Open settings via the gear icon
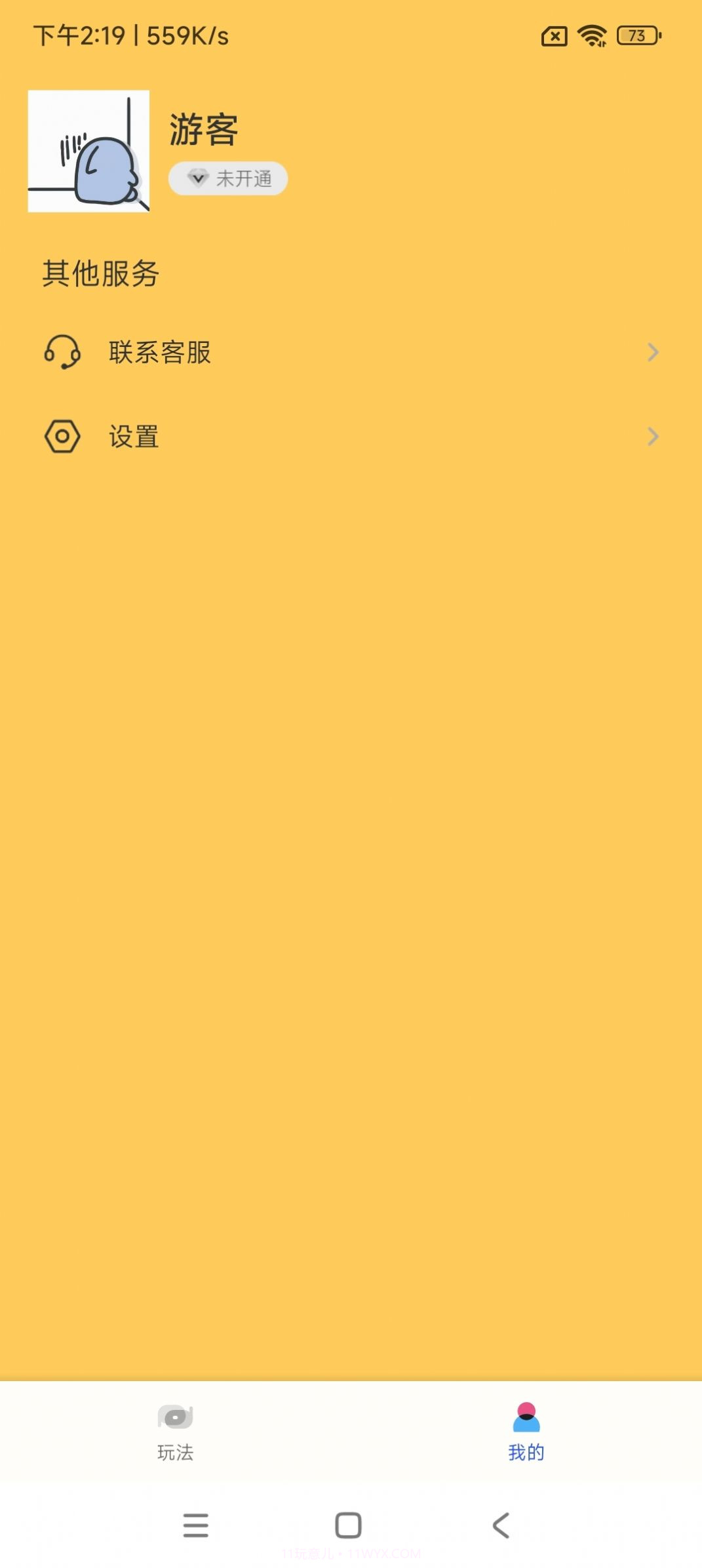 (x=63, y=436)
